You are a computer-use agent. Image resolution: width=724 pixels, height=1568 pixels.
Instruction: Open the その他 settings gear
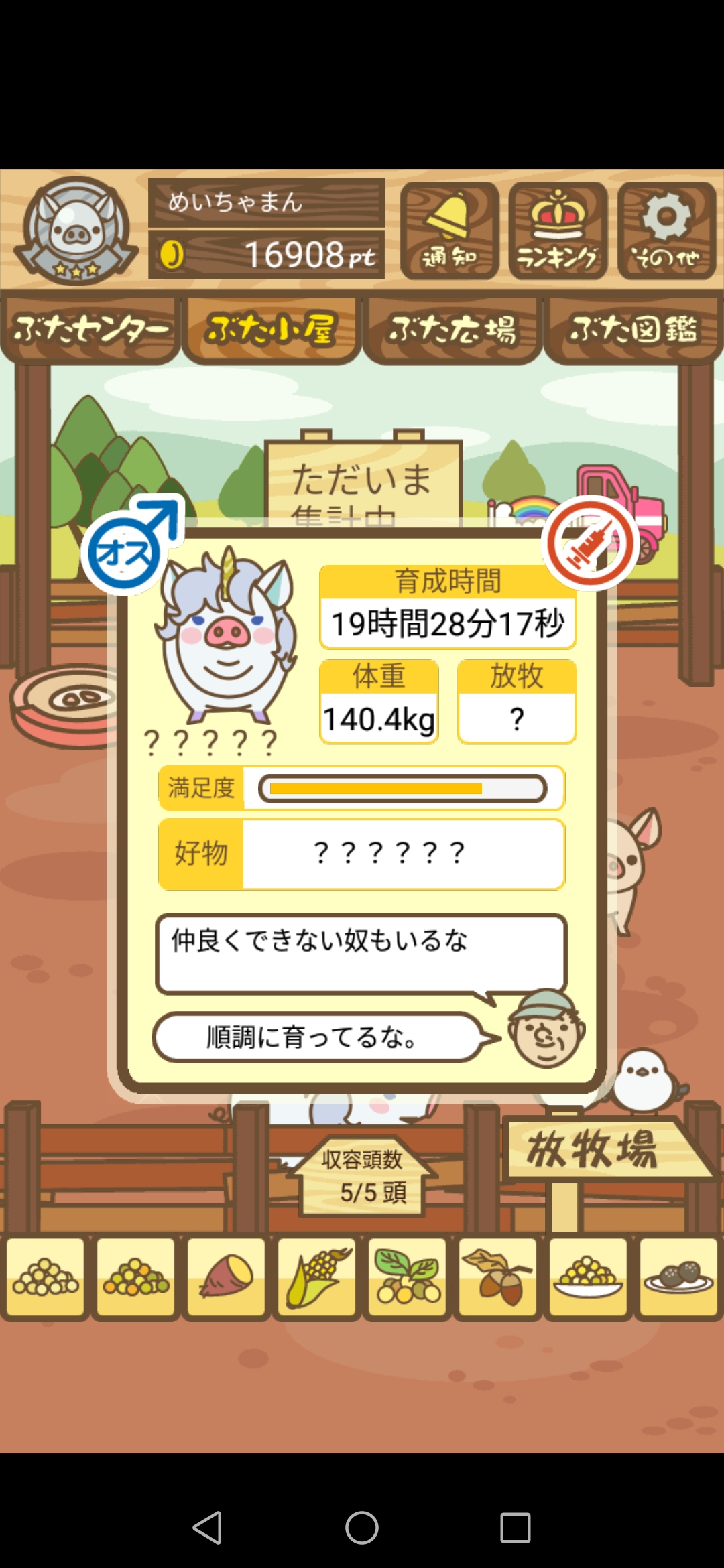click(x=666, y=230)
